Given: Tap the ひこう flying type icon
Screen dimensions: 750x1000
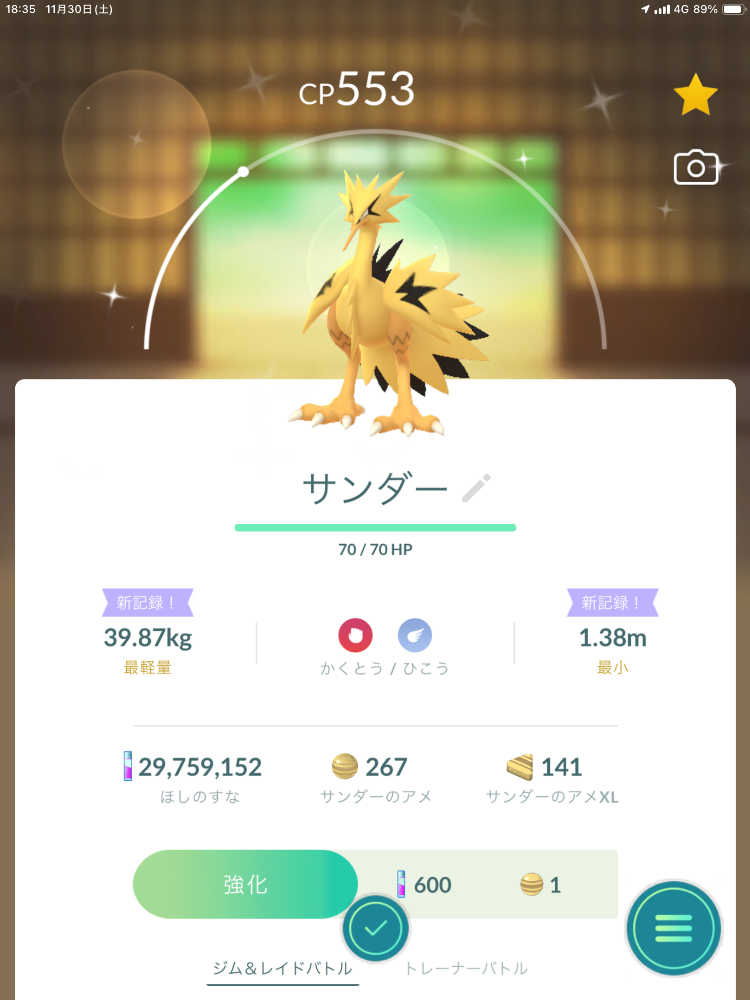Looking at the screenshot, I should pyautogui.click(x=415, y=635).
